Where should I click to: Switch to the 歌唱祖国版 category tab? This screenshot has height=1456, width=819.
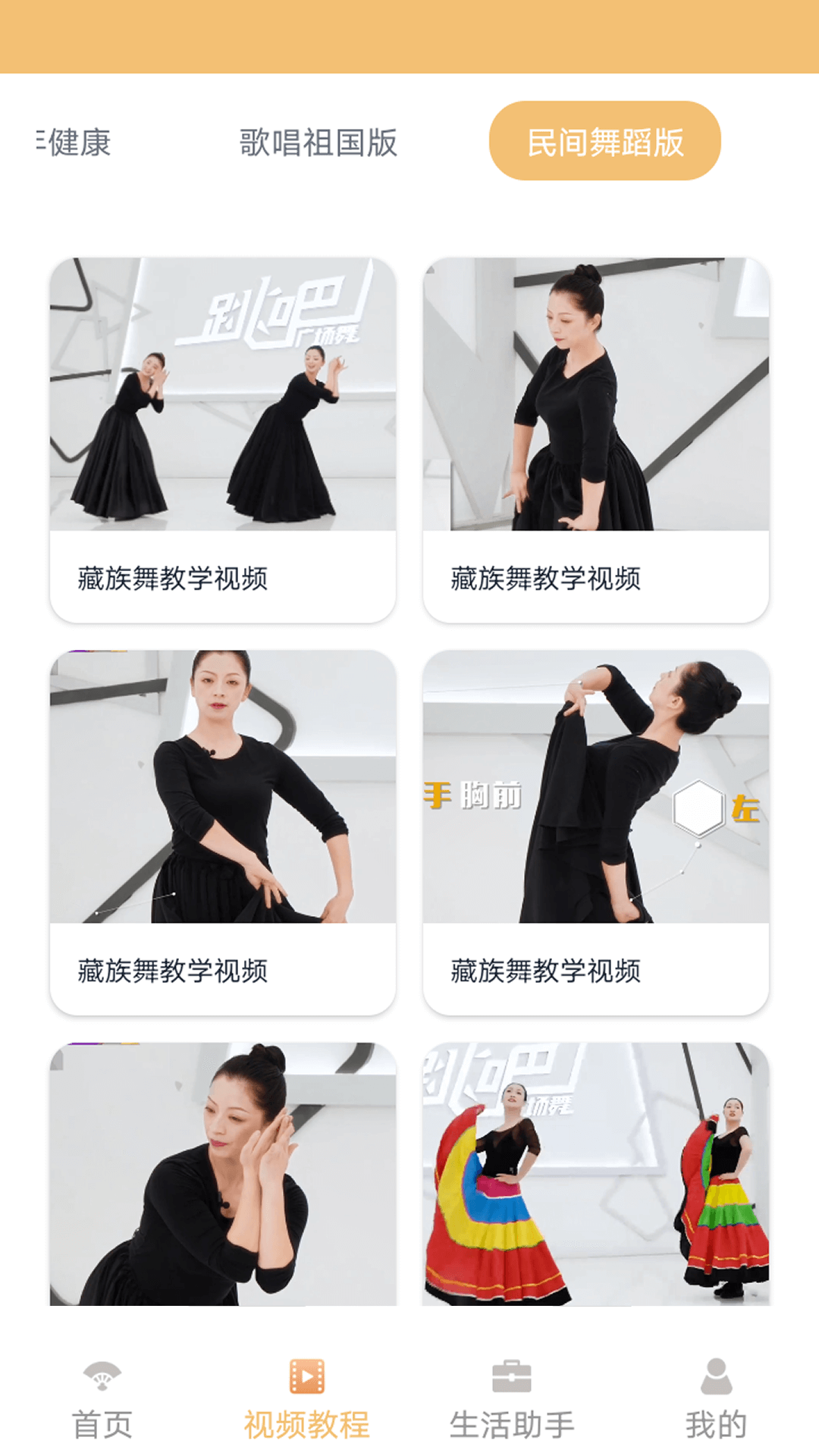click(x=318, y=143)
